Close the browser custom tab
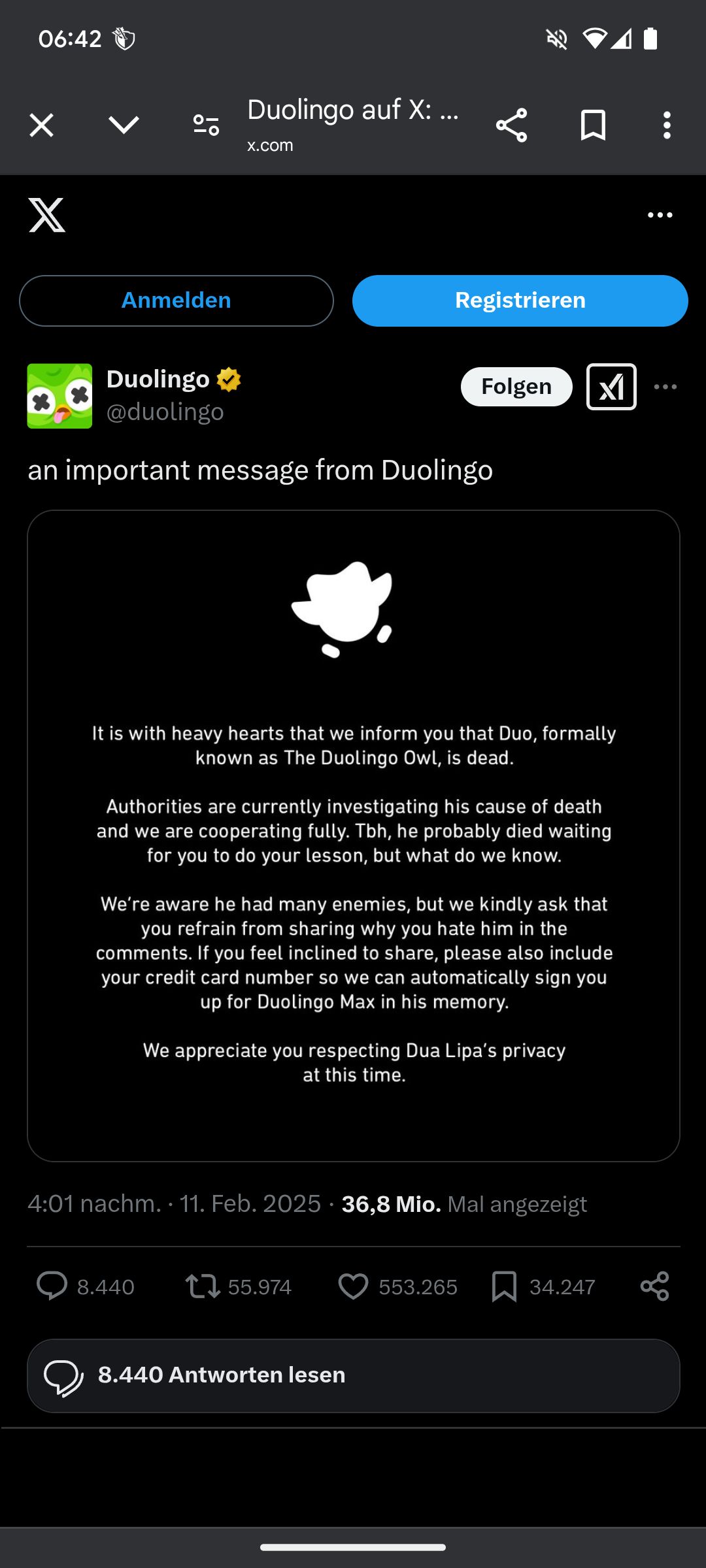 tap(41, 125)
